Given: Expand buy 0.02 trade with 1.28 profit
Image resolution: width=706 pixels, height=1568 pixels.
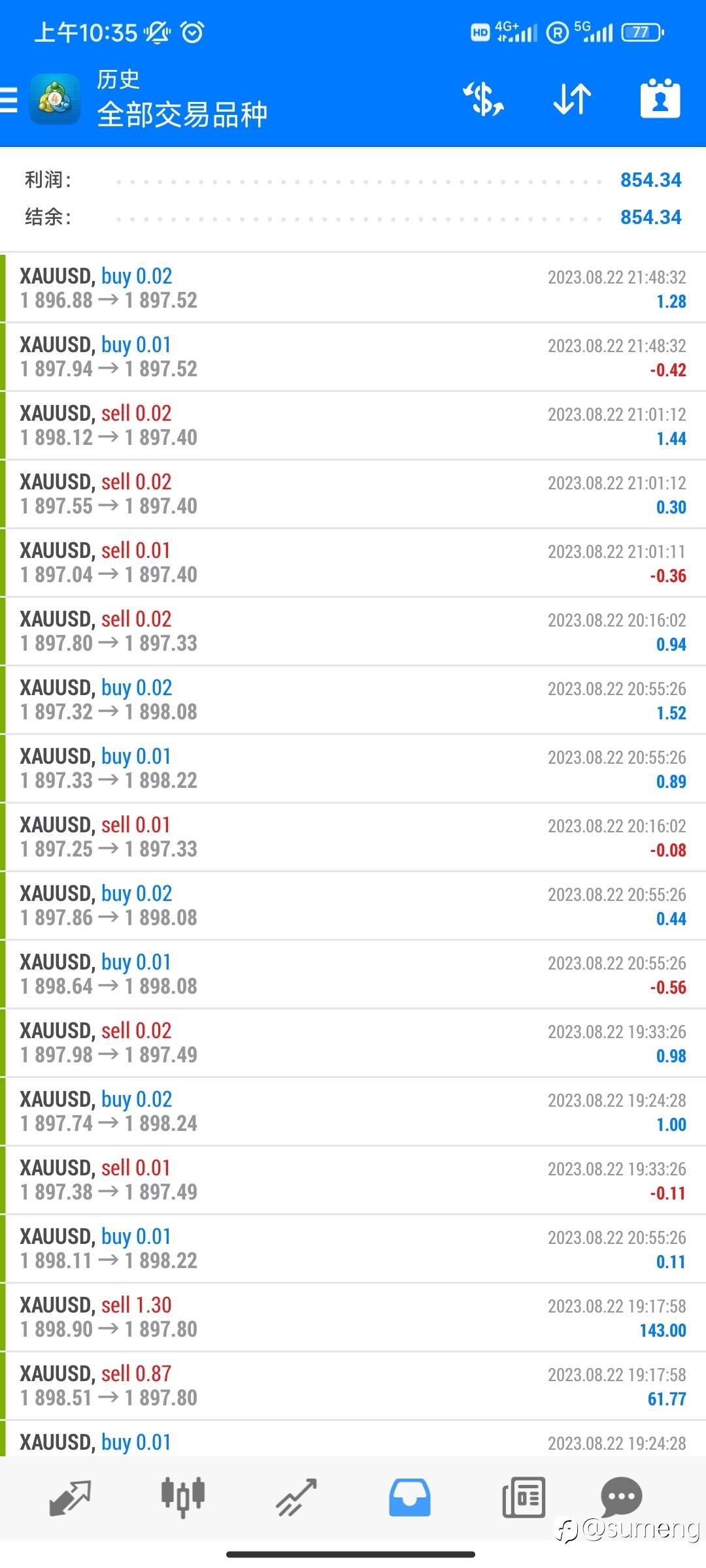Looking at the screenshot, I should point(353,288).
